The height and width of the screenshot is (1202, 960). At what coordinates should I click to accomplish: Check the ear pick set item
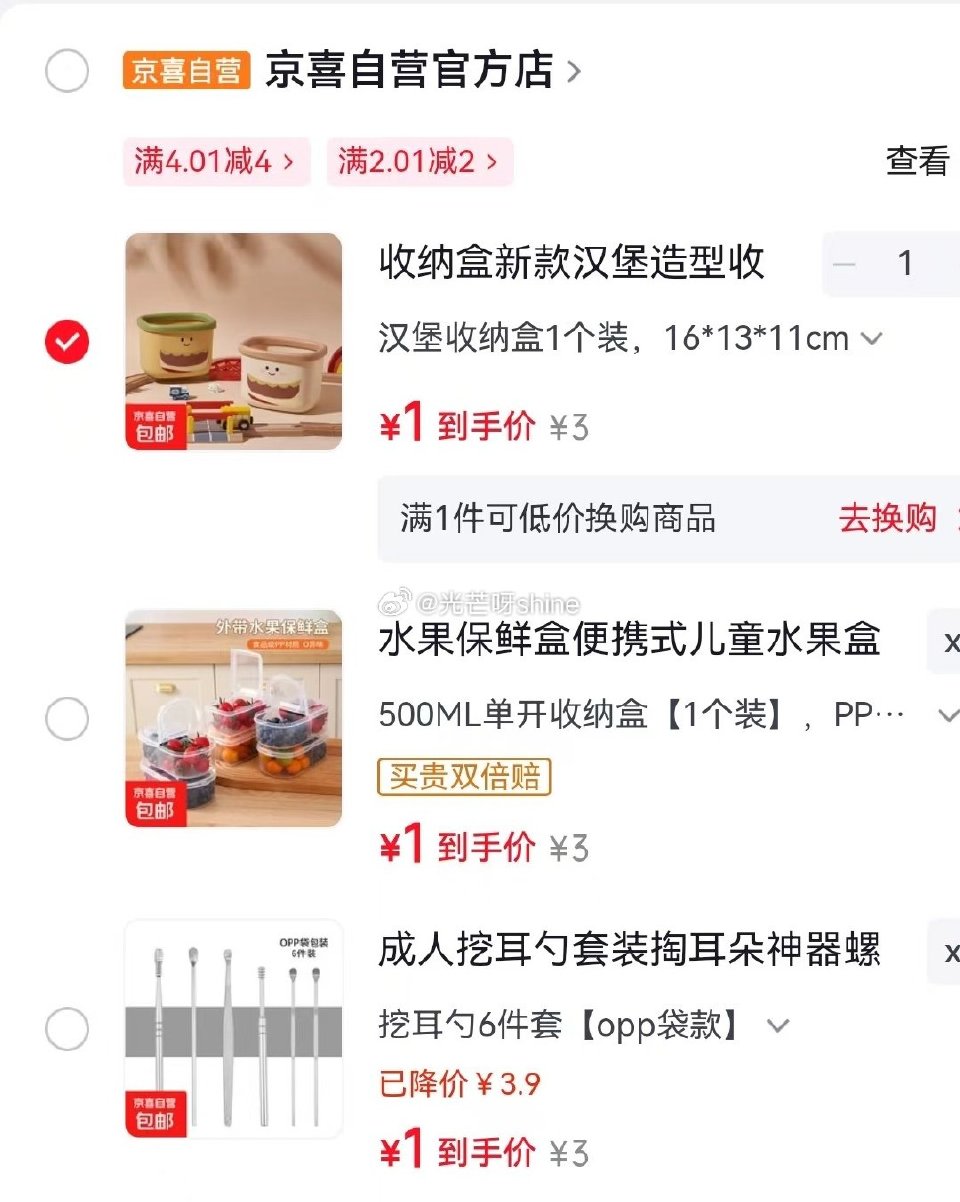pyautogui.click(x=67, y=1028)
